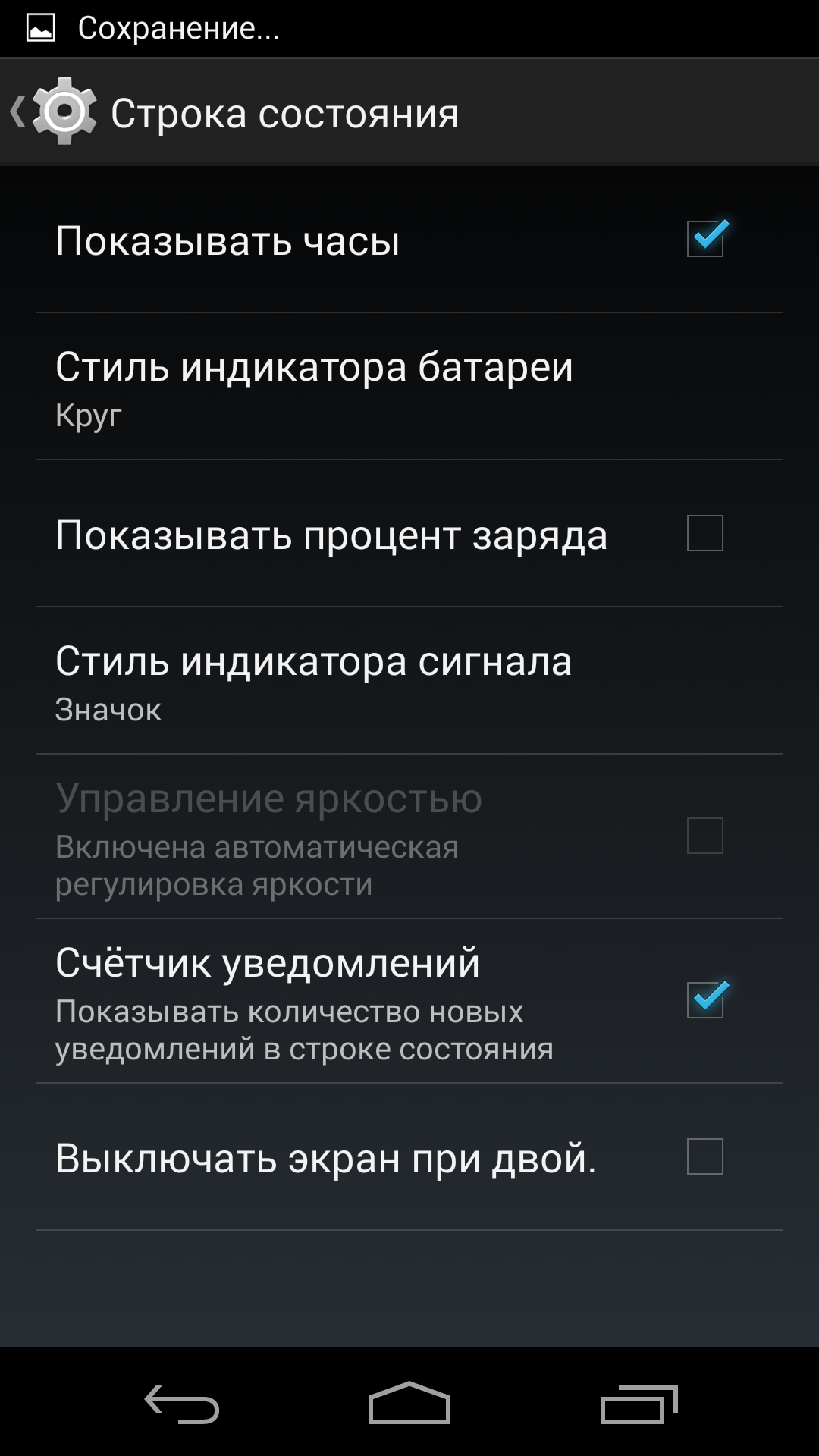This screenshot has height=1456, width=819.
Task: Disable 'Счётчик уведомлений' checkbox
Action: point(704,1000)
